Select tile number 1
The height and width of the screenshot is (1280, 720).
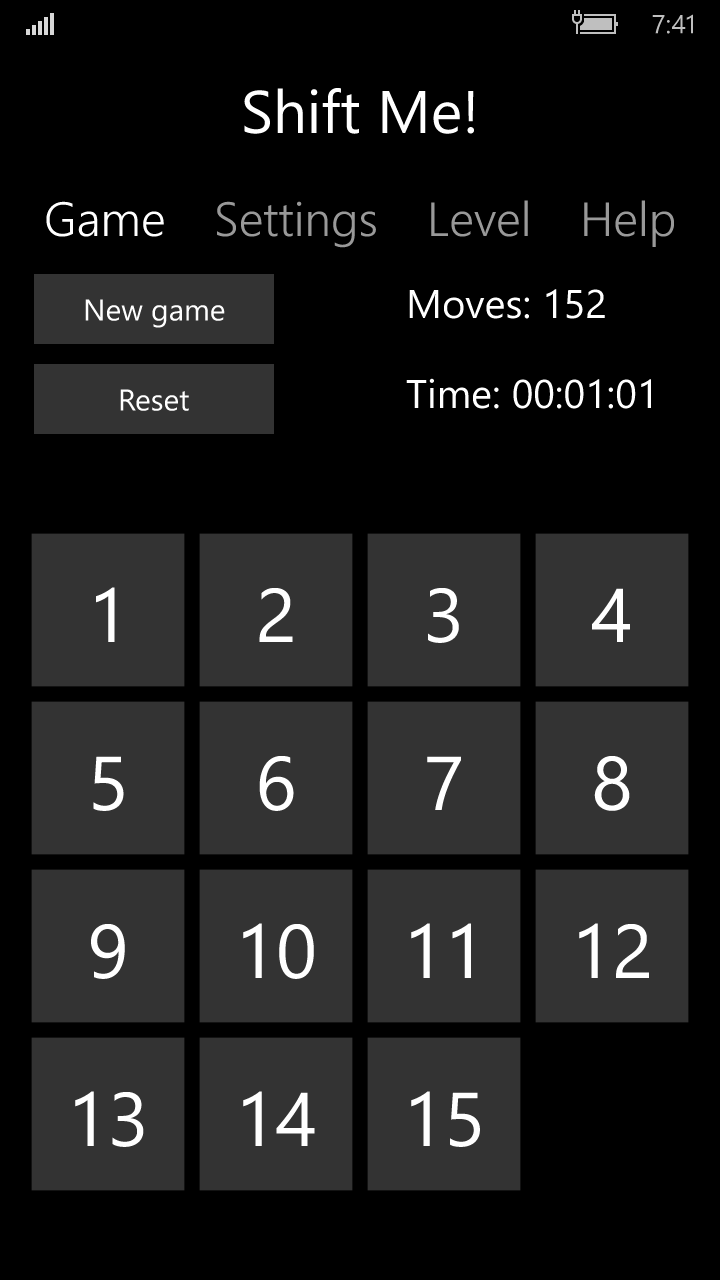[108, 610]
